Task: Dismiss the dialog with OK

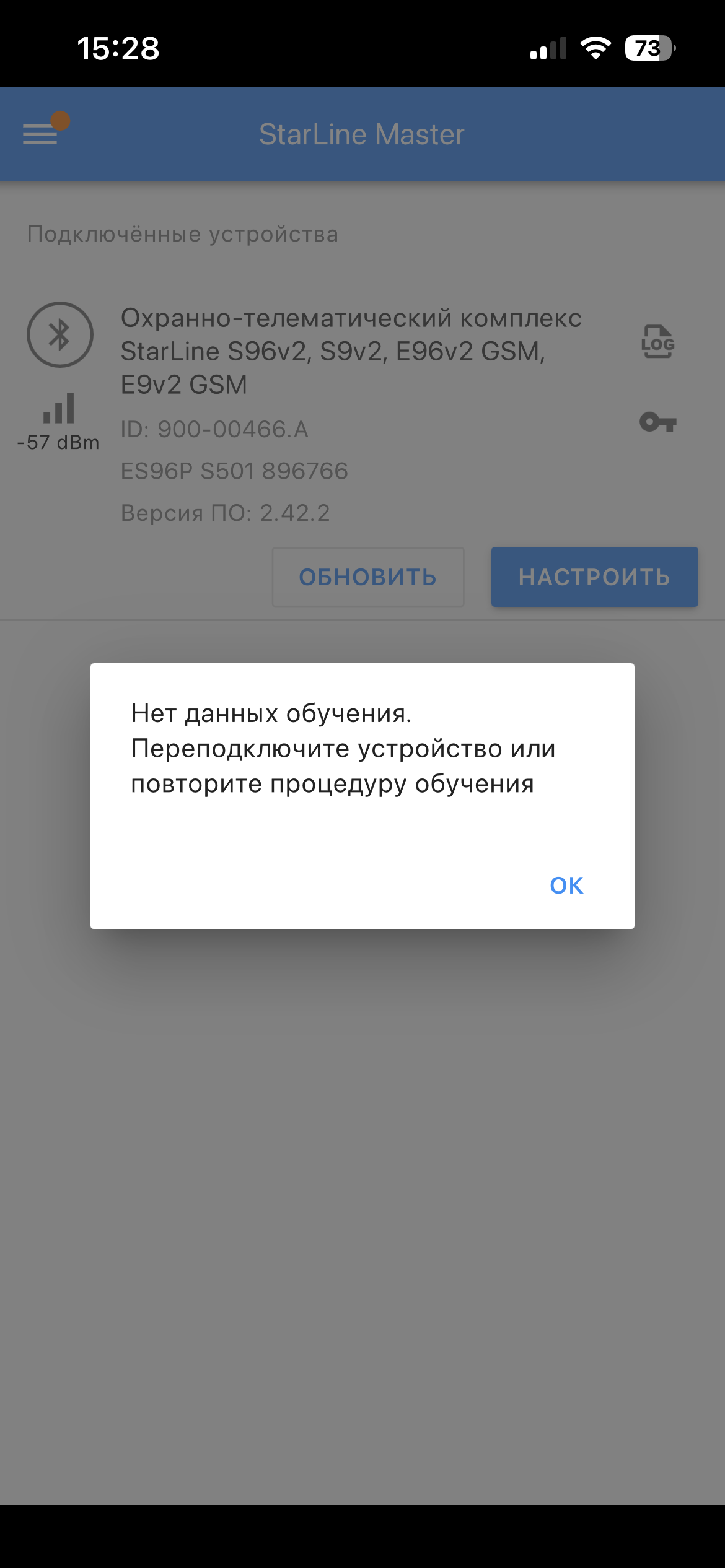Action: tap(566, 885)
